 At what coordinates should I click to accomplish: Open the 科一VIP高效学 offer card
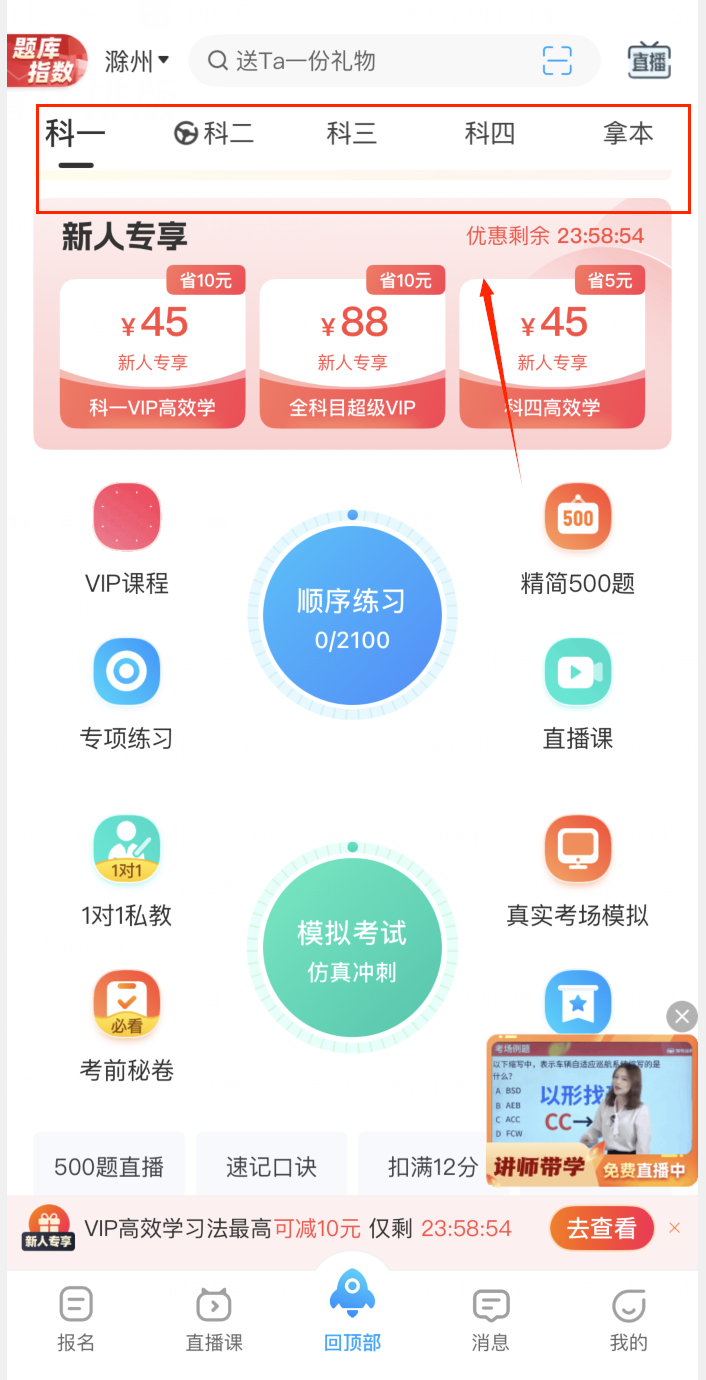[152, 352]
